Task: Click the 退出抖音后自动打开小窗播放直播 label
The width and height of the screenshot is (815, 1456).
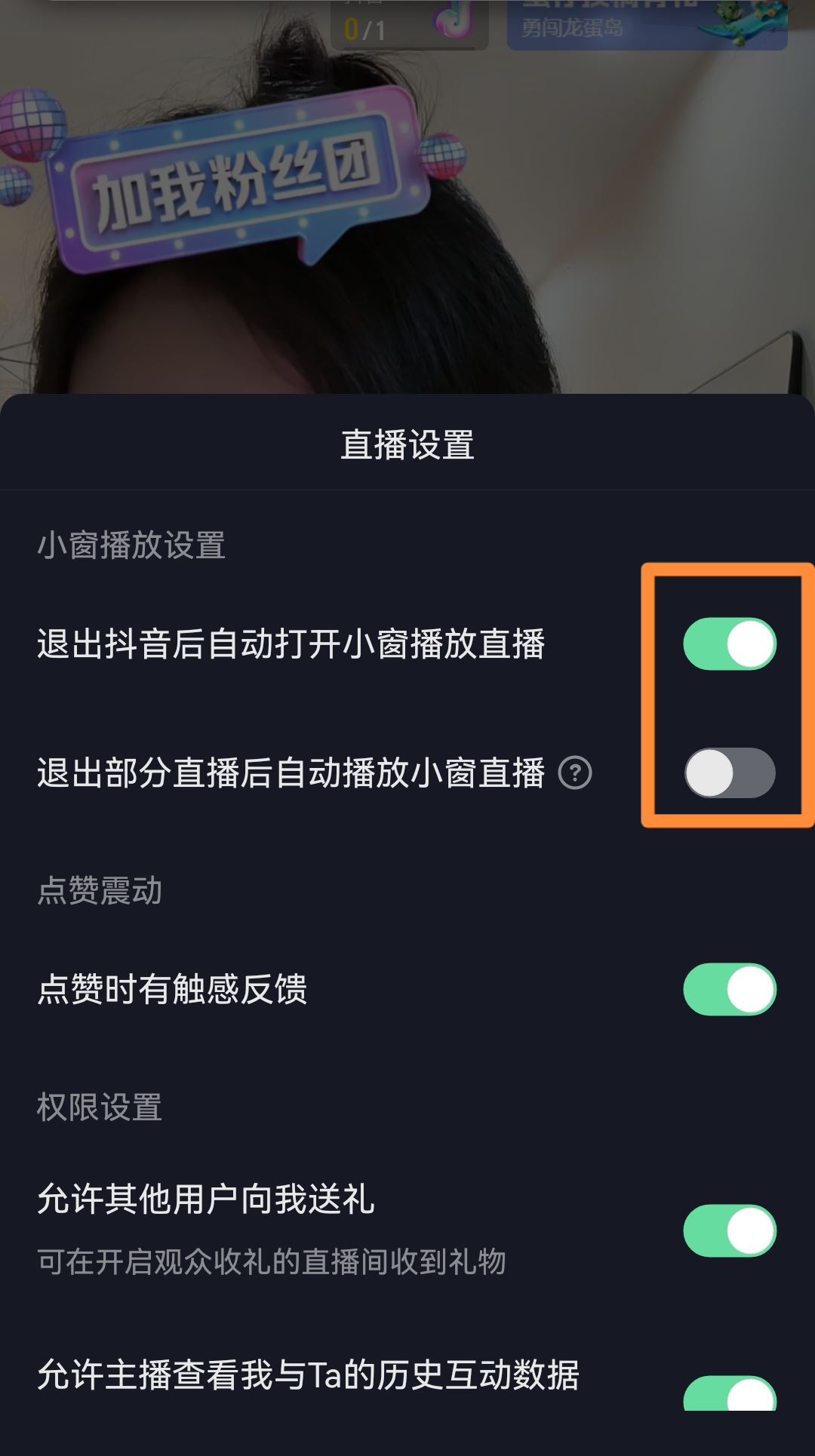Action: (294, 641)
